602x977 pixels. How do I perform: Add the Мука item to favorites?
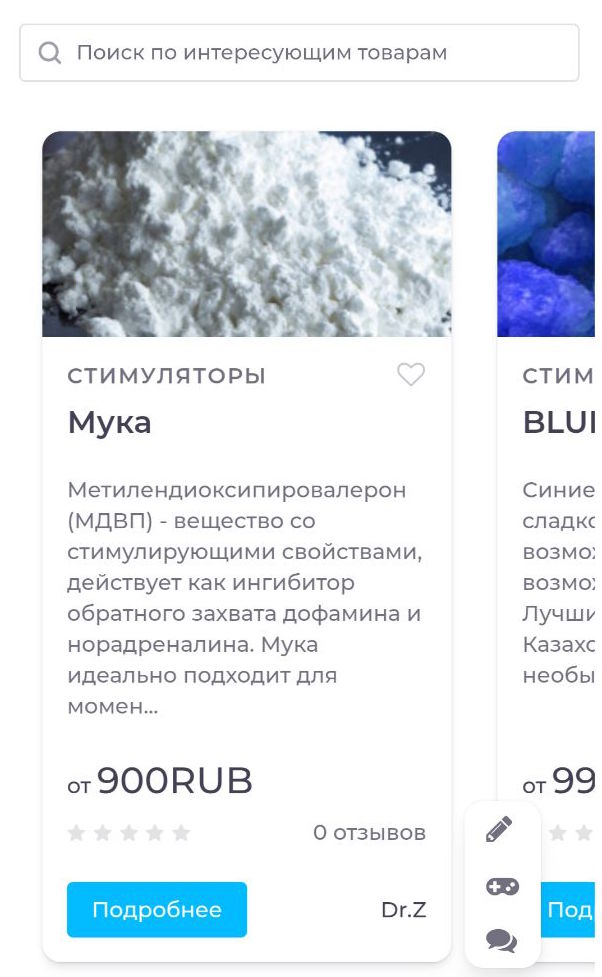click(411, 375)
